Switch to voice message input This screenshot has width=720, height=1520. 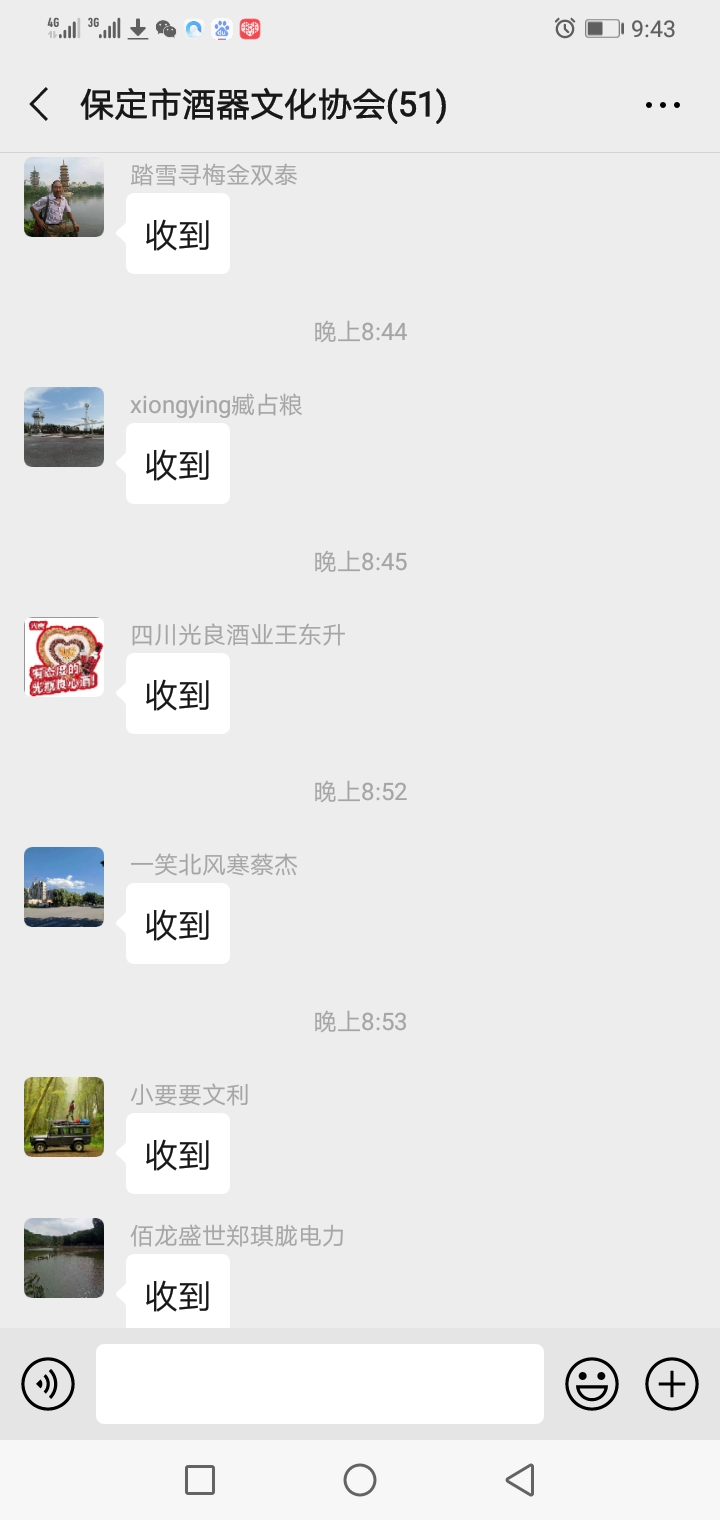click(48, 1384)
